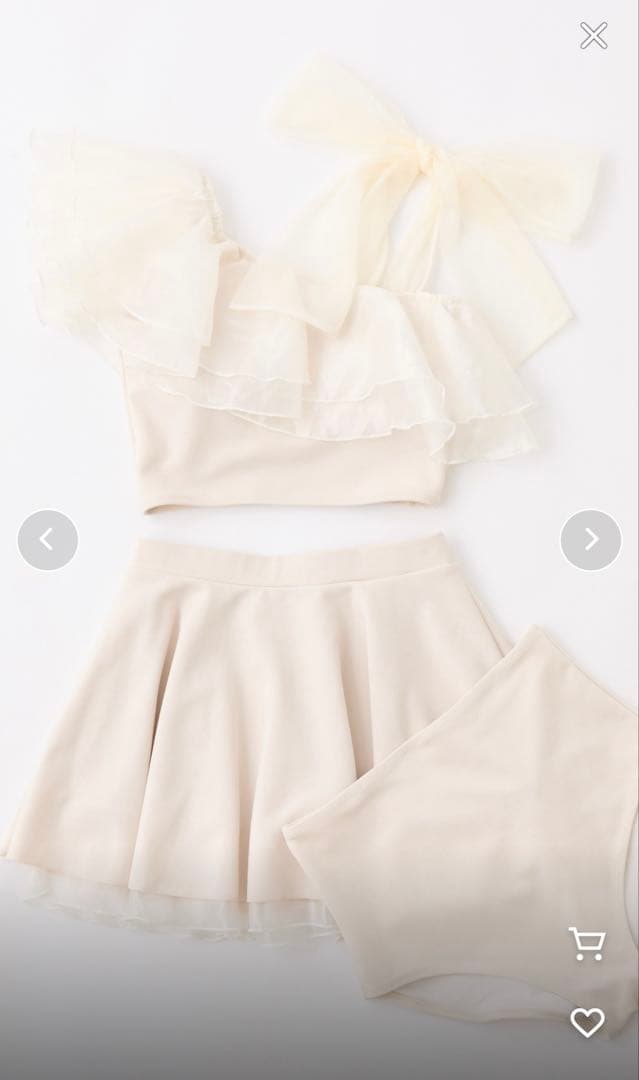Show the next product image
Viewport: 639px width, 1080px height.
pyautogui.click(x=590, y=540)
